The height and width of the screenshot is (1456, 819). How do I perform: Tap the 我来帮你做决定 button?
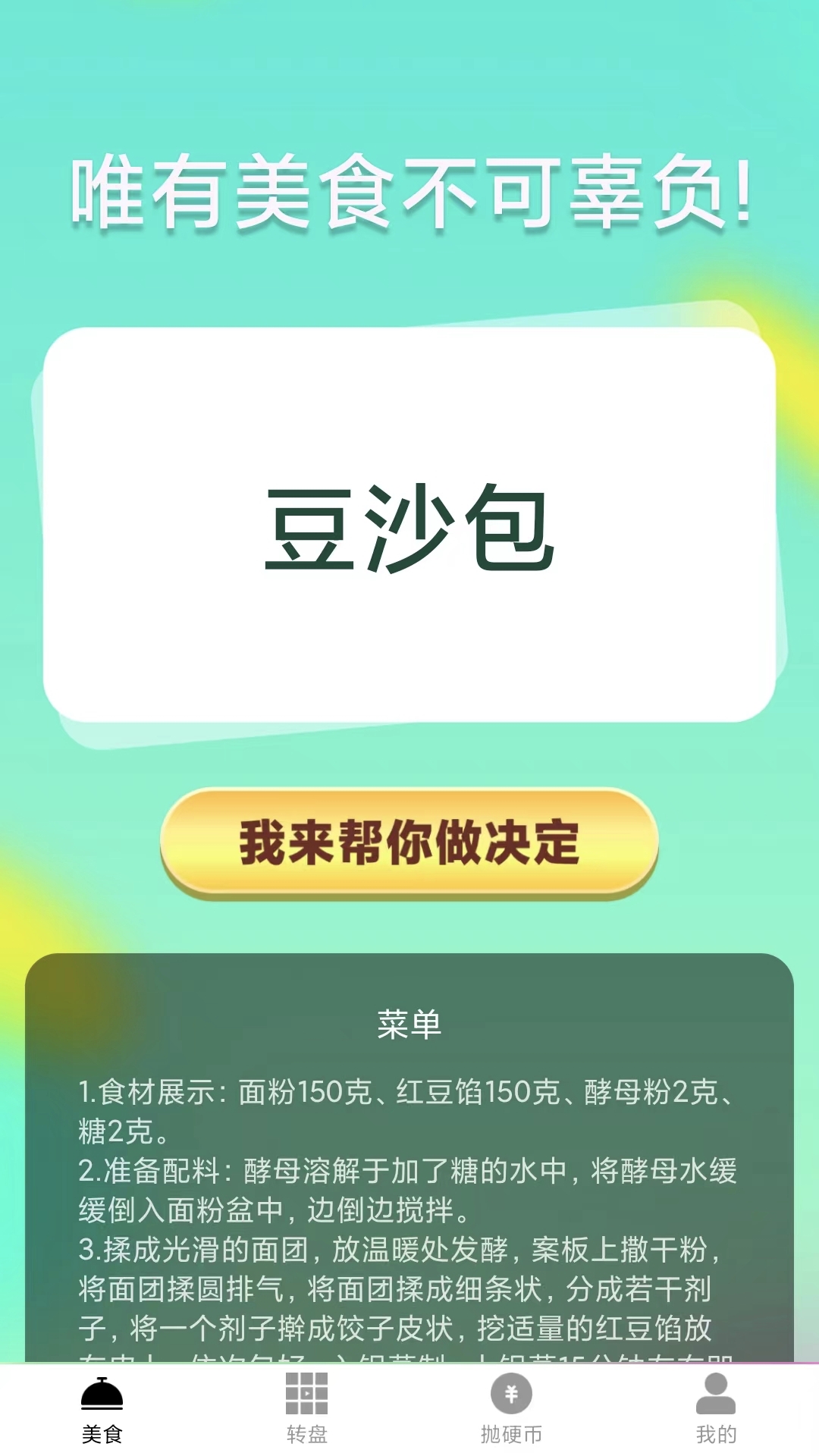point(409,843)
